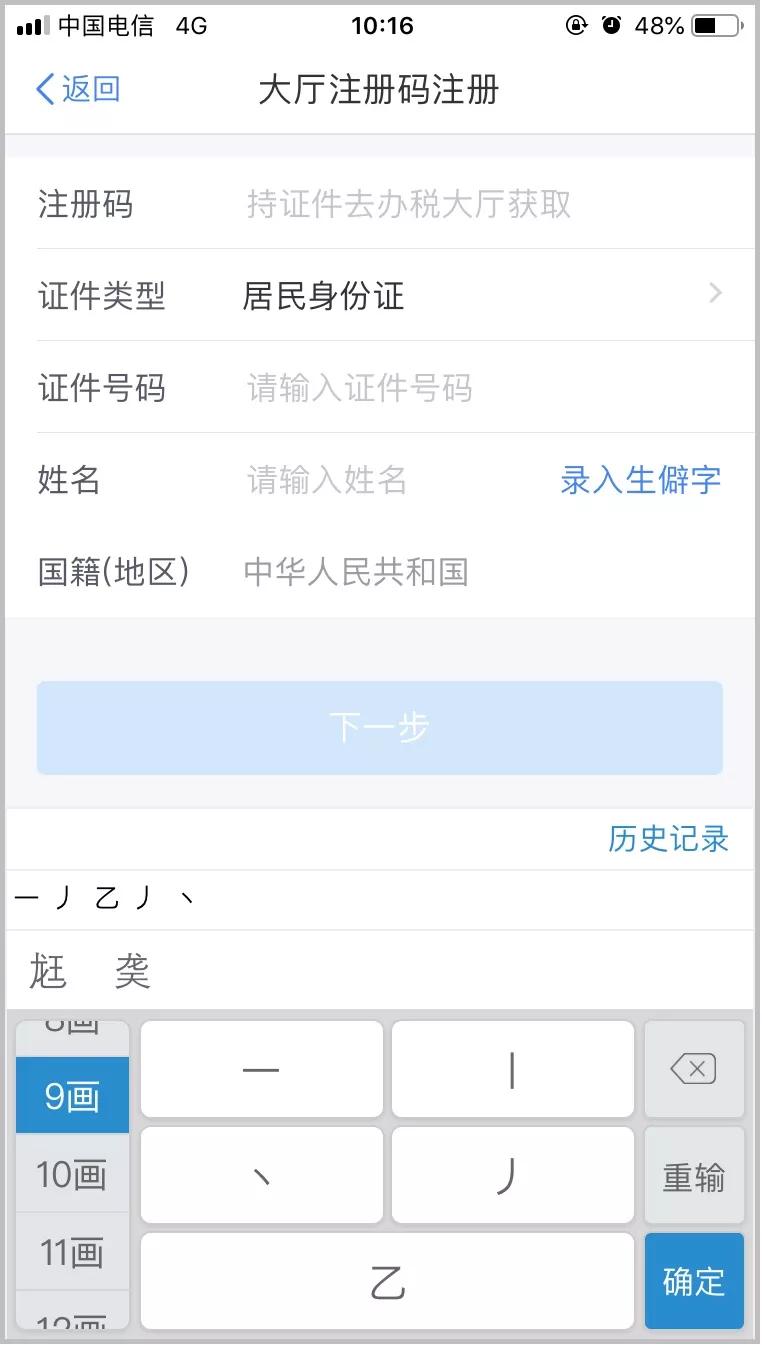The height and width of the screenshot is (1345, 762).
Task: Tap the left-falling stroke 丿 key
Action: [512, 1175]
